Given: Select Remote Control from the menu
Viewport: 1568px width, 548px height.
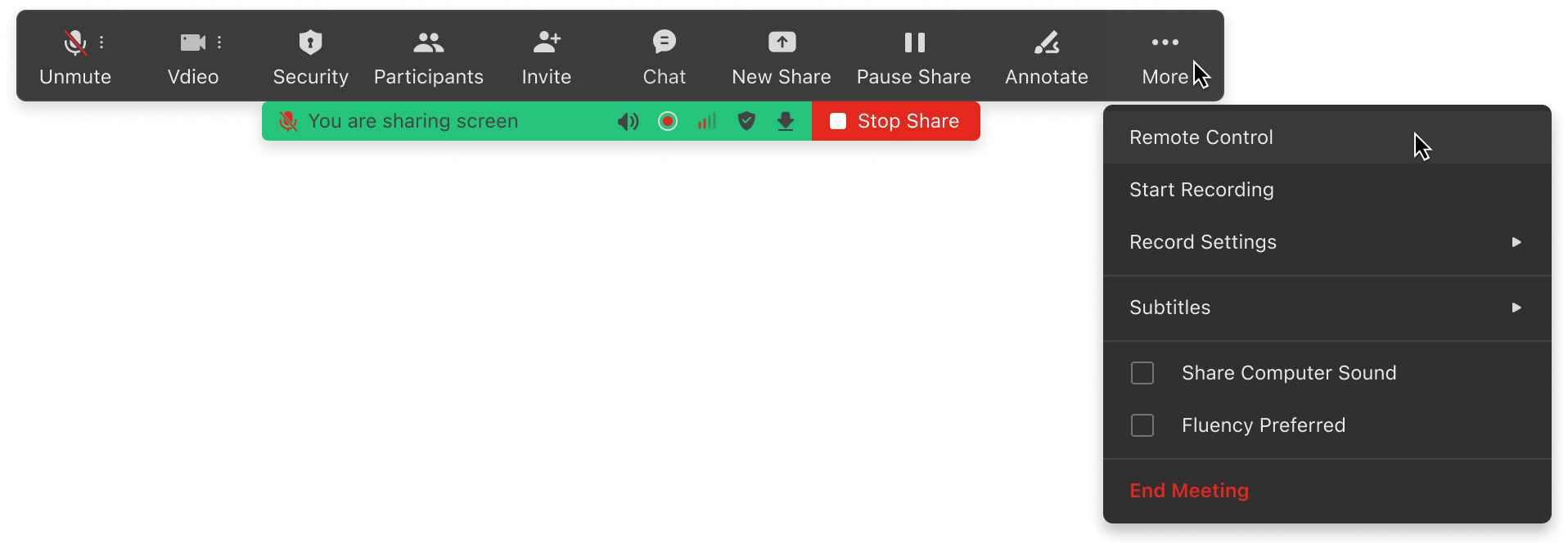Looking at the screenshot, I should [x=1201, y=137].
